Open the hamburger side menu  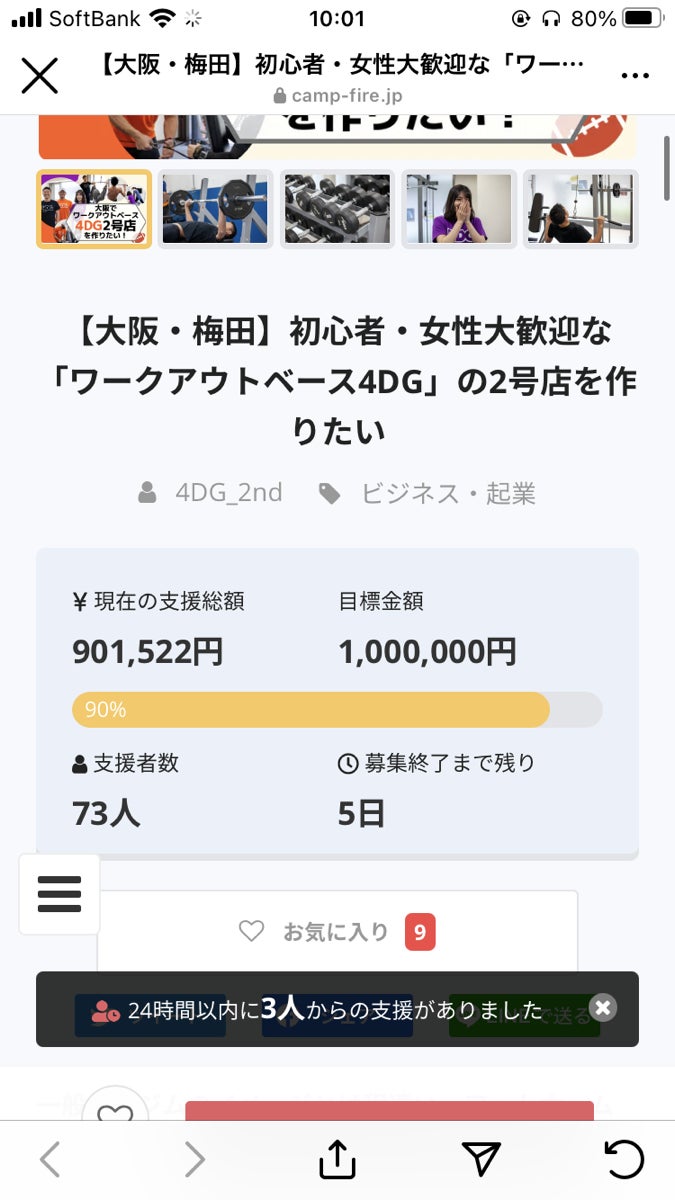point(59,893)
